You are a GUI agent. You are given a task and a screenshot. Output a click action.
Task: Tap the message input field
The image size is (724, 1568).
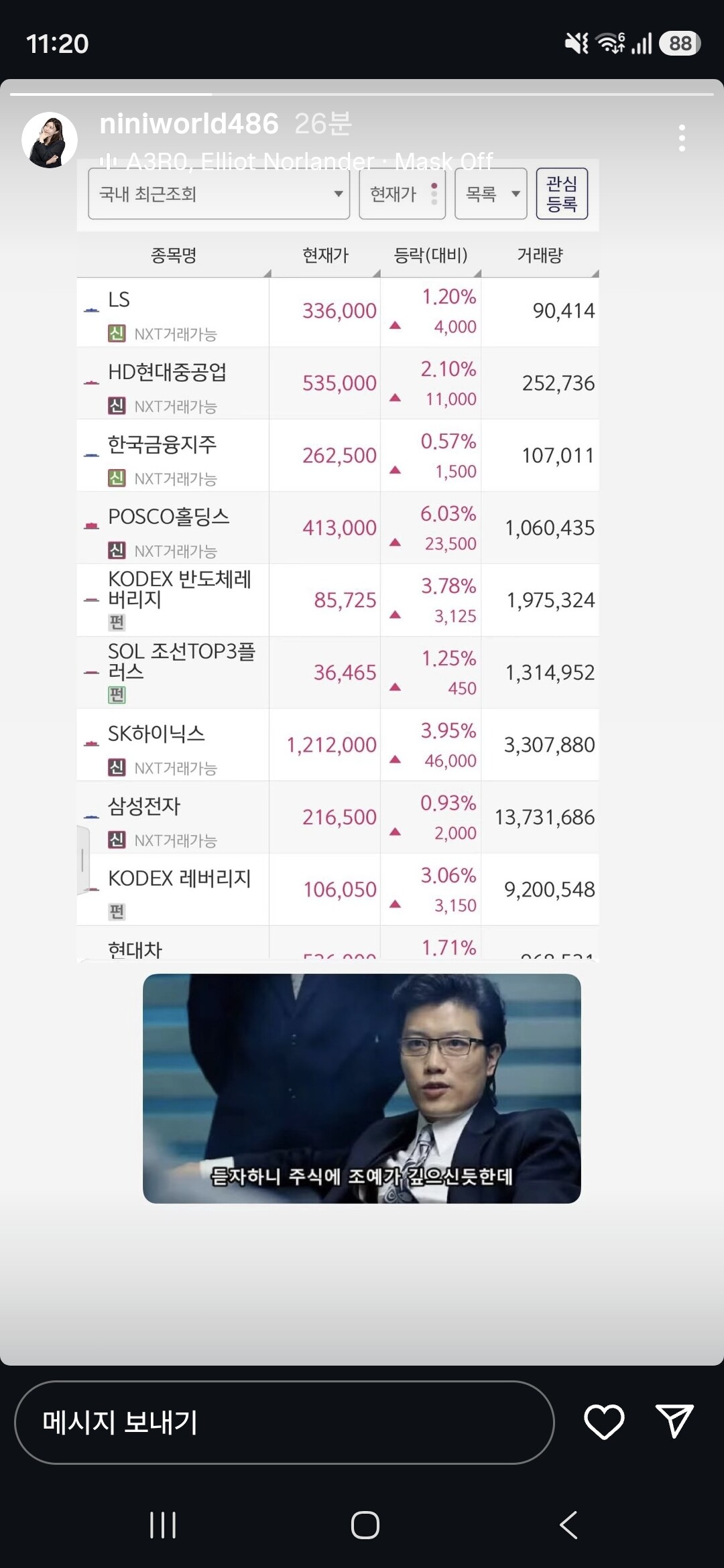[x=284, y=1422]
